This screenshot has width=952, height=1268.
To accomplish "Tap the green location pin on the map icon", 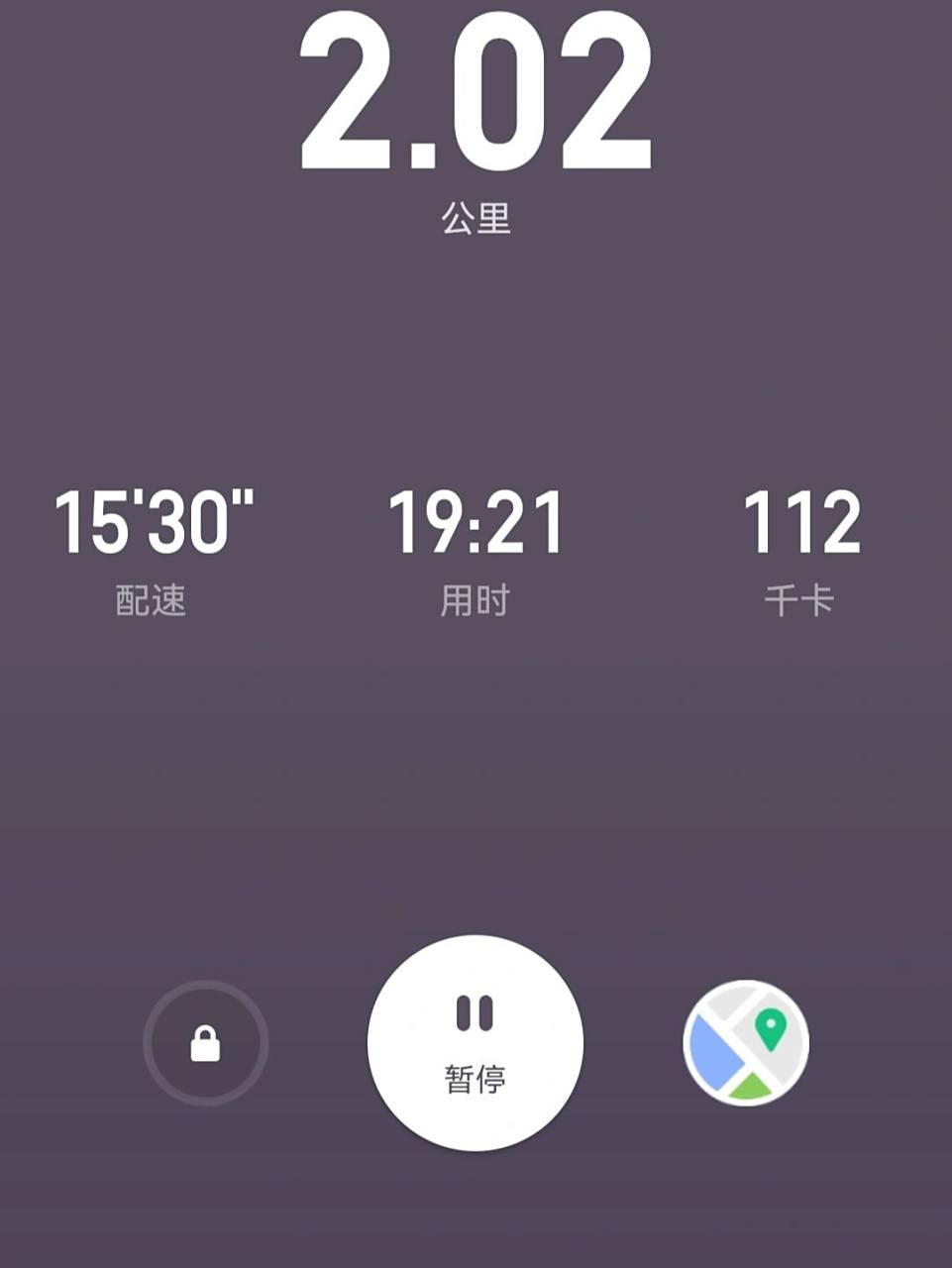I will coord(771,1030).
